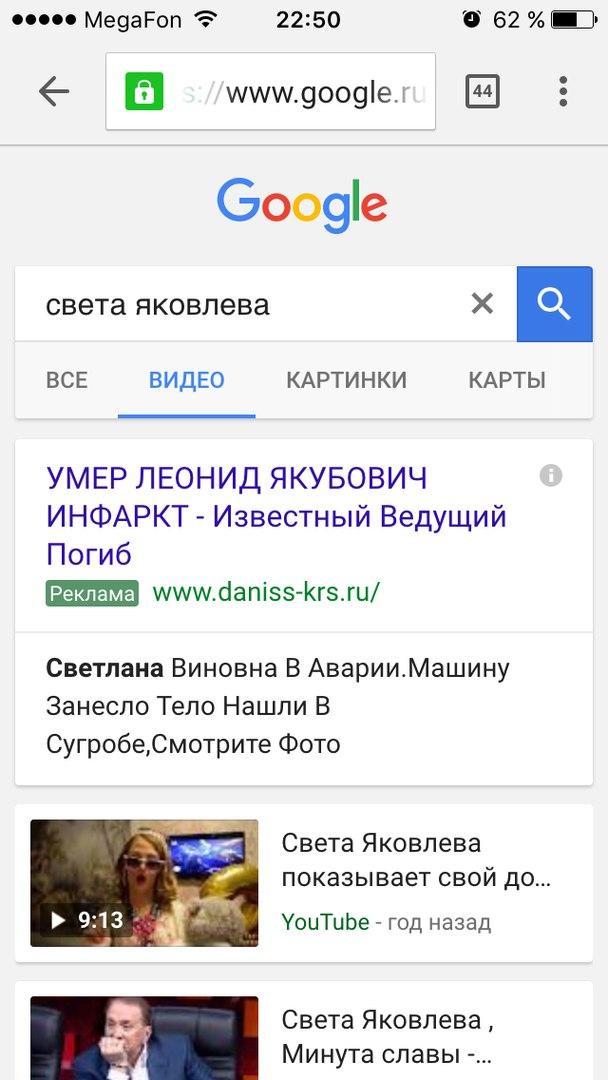Open the tab switcher showing 44

click(482, 92)
